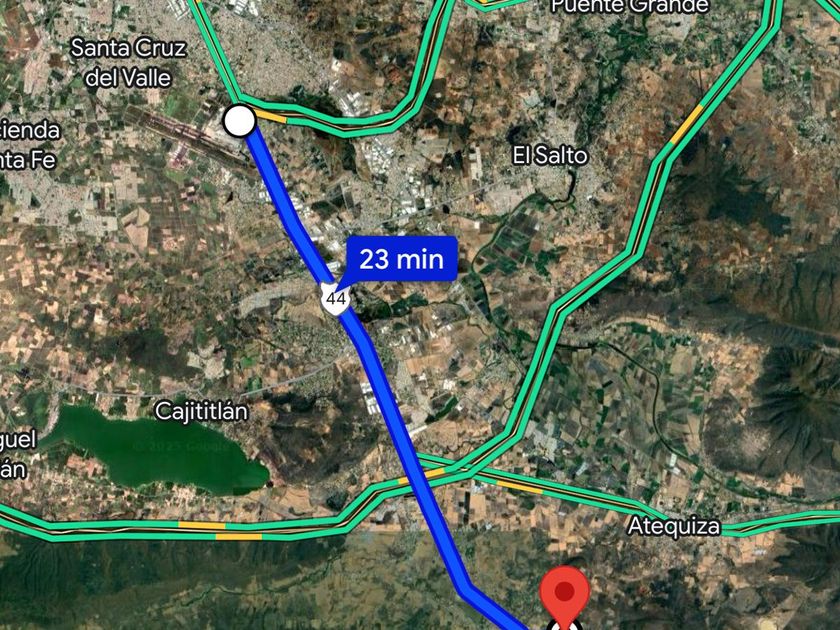This screenshot has width=840, height=630.
Task: Open the Atequiza place label
Action: pos(674,526)
